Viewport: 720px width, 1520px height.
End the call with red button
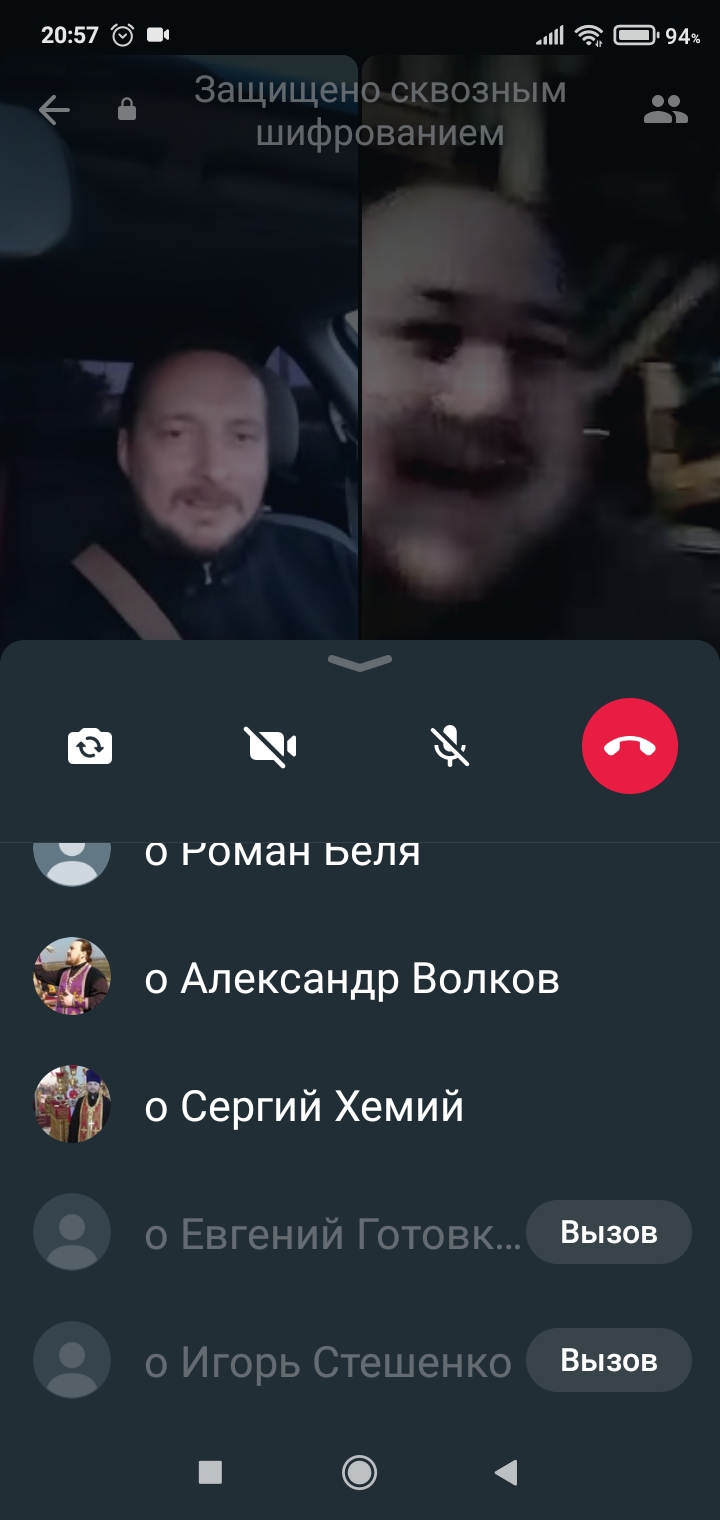[x=630, y=747]
